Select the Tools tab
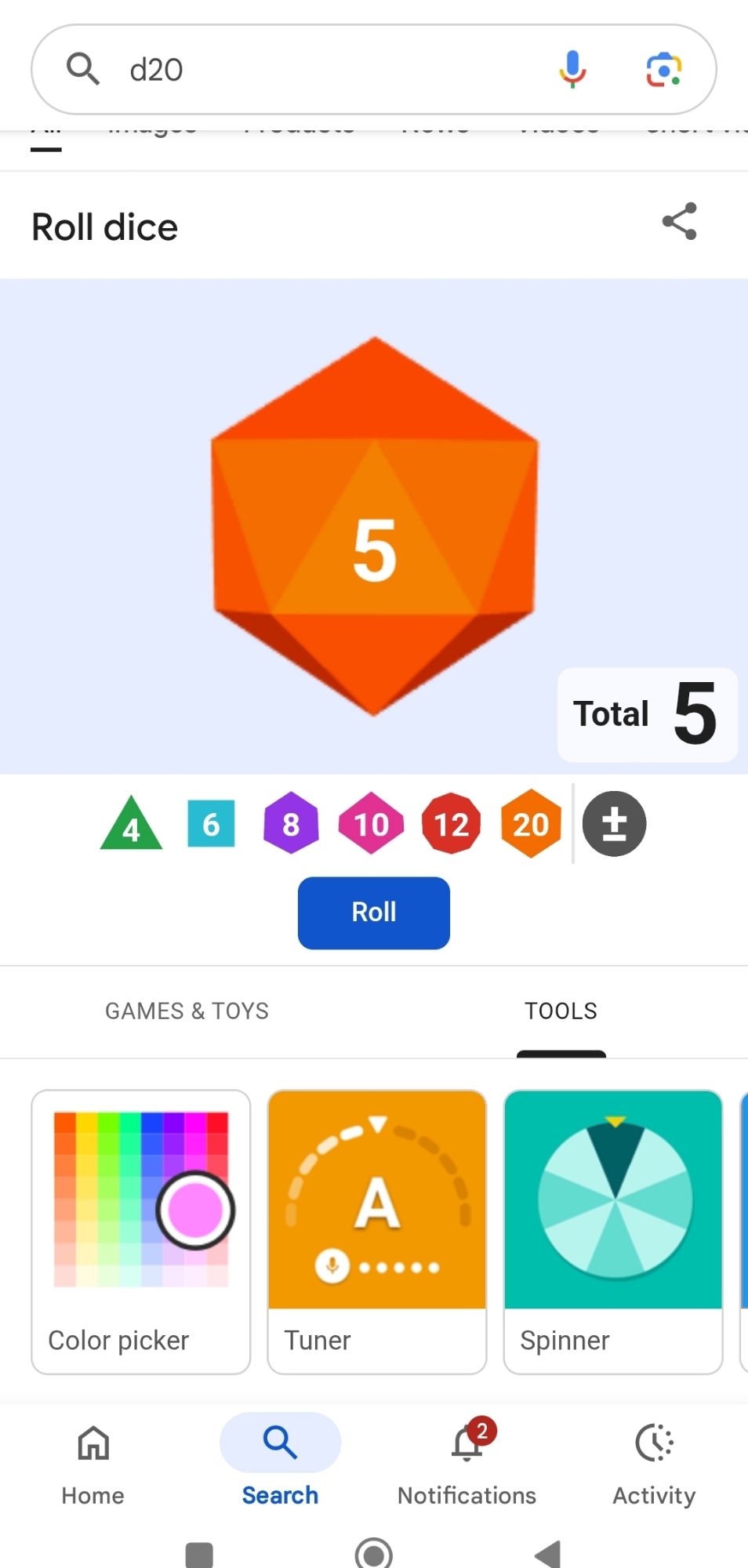 [561, 1011]
